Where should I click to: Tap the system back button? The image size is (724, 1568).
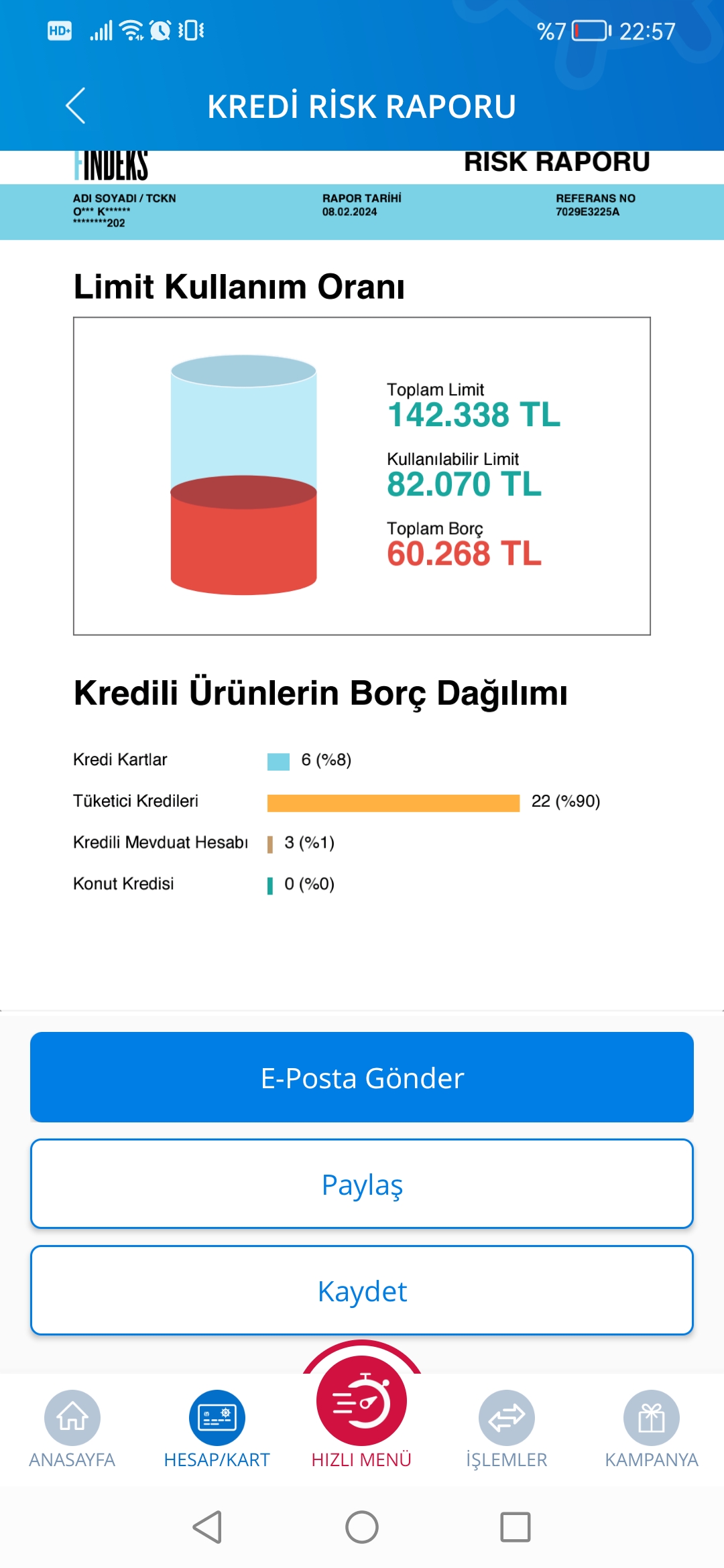coord(208,1527)
